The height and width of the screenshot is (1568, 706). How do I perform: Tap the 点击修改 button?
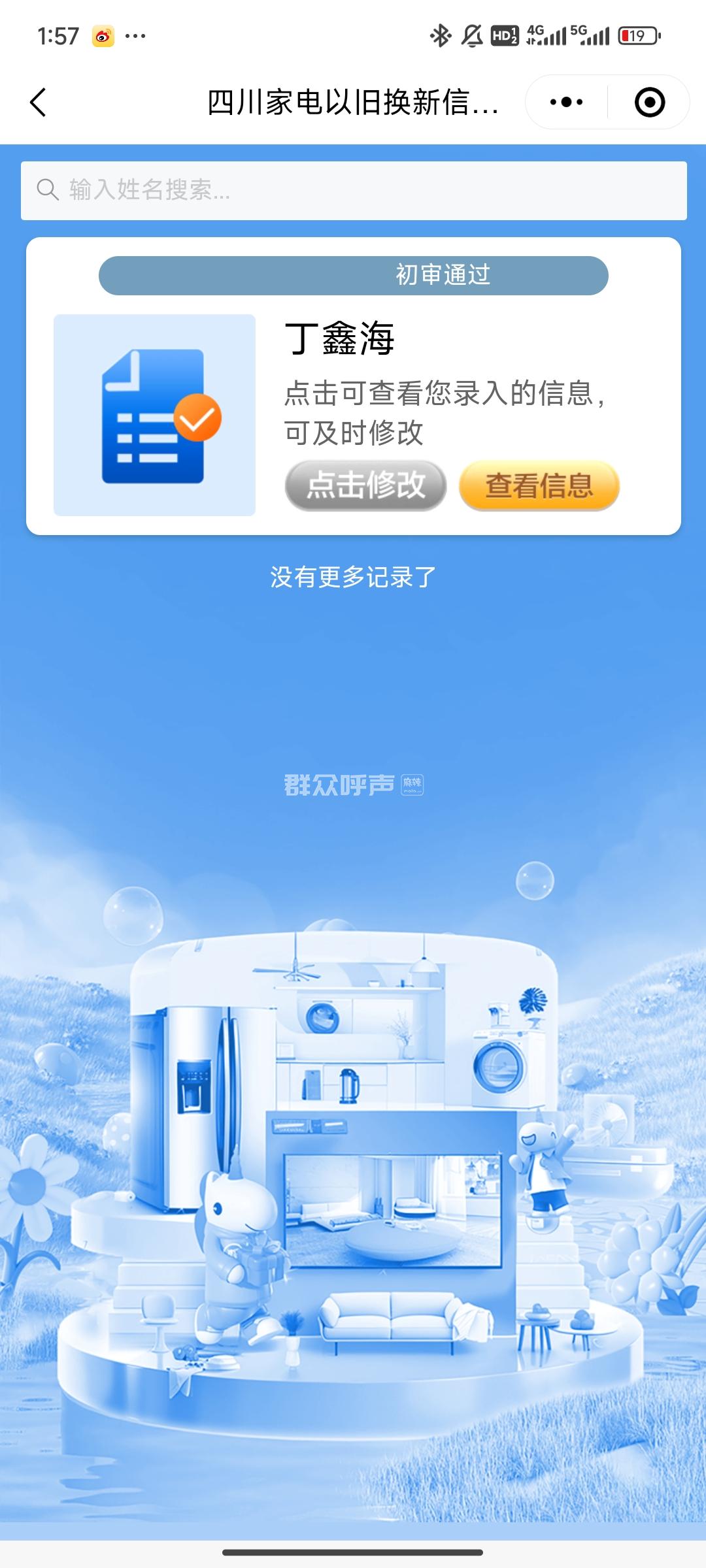[365, 485]
